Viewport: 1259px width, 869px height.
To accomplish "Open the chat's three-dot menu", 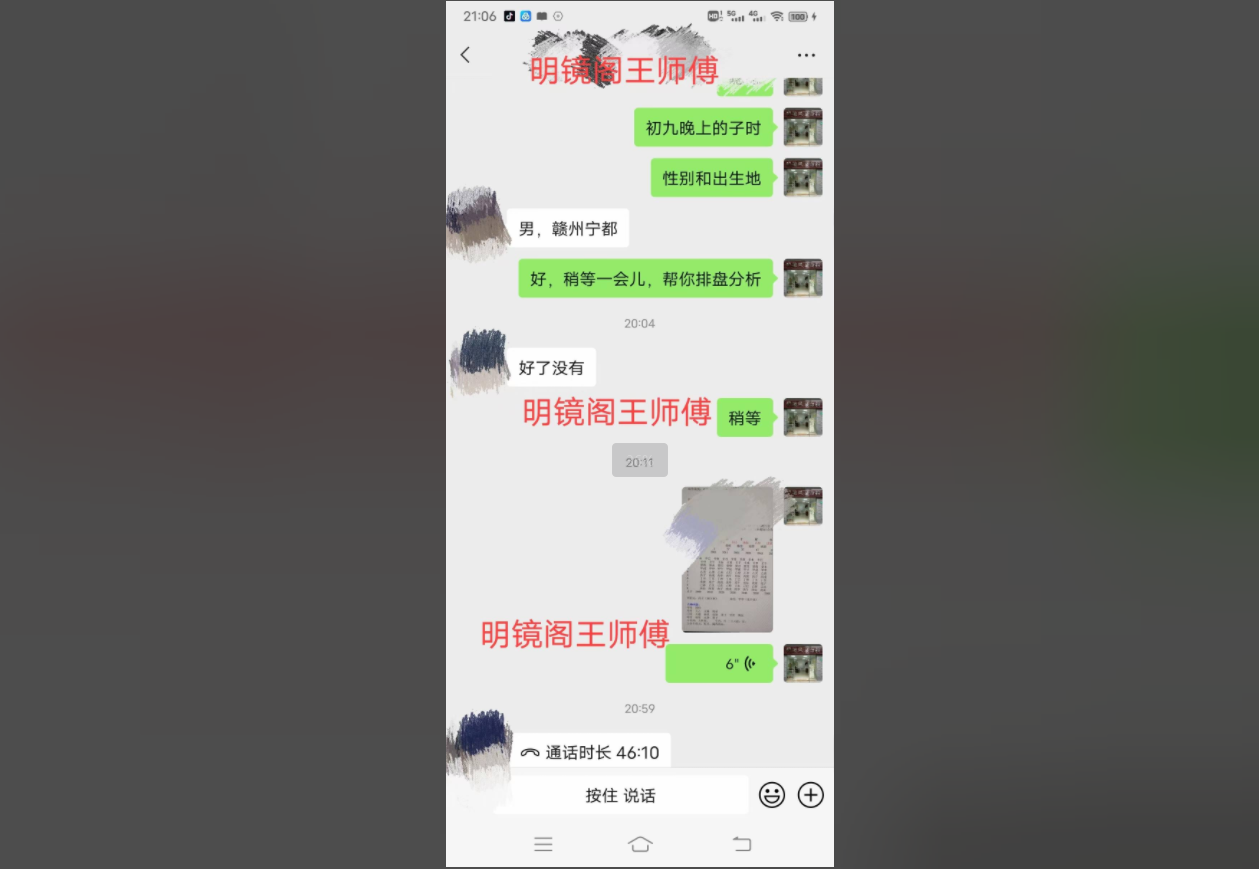I will pos(806,55).
